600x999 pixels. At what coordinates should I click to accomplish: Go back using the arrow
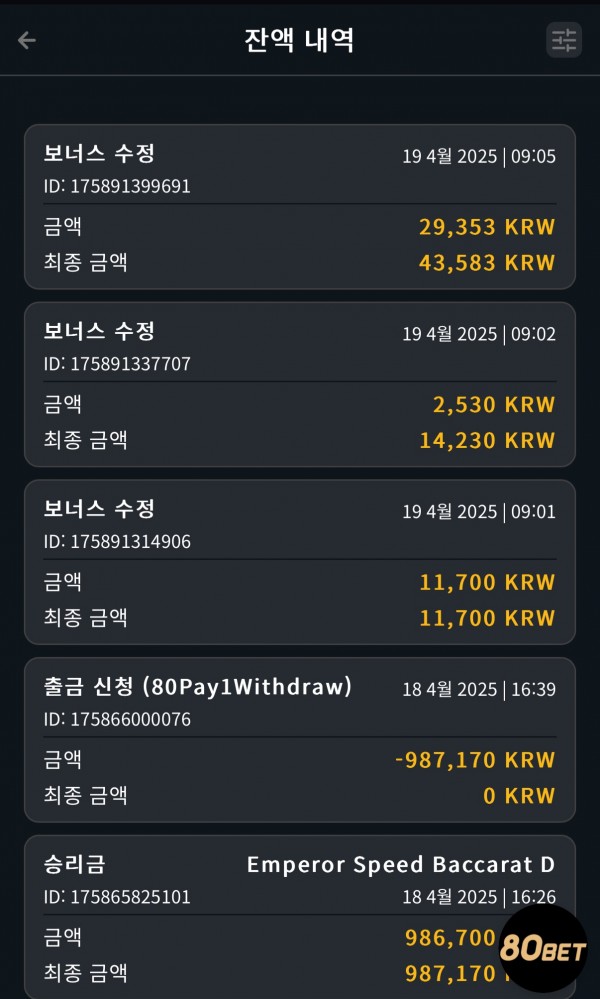pyautogui.click(x=27, y=41)
